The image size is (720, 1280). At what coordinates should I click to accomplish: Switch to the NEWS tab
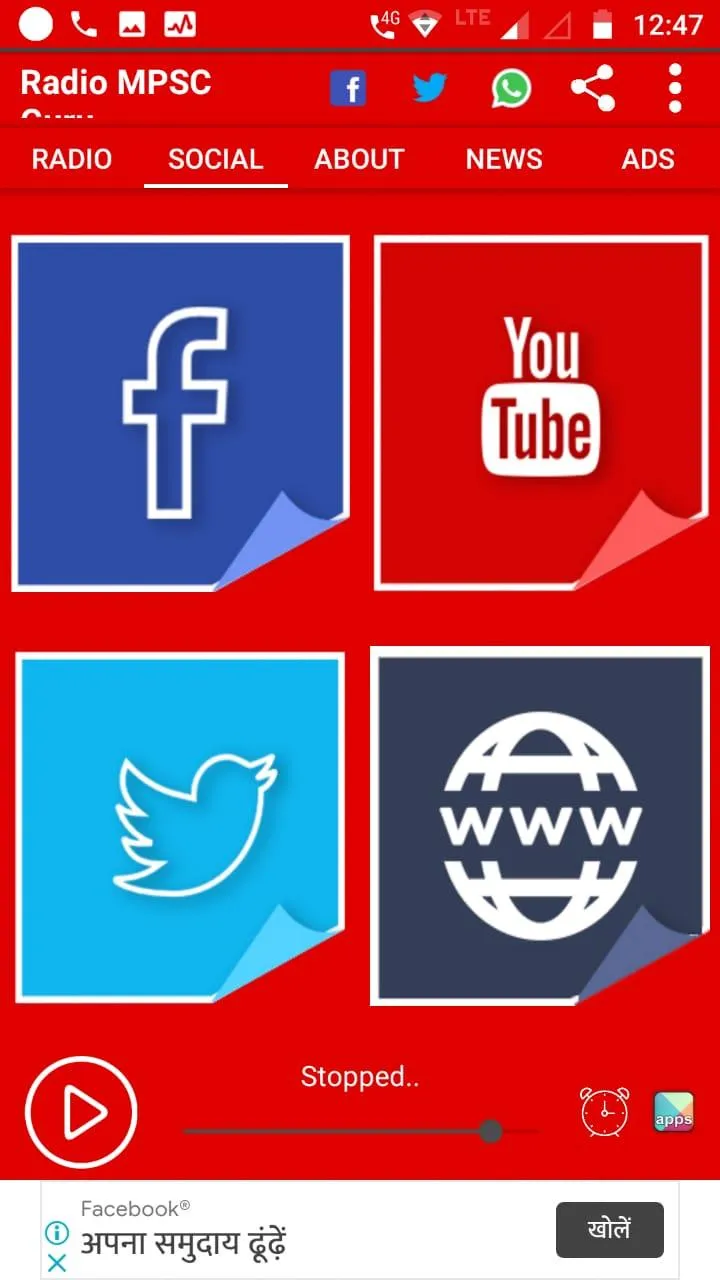pos(504,159)
